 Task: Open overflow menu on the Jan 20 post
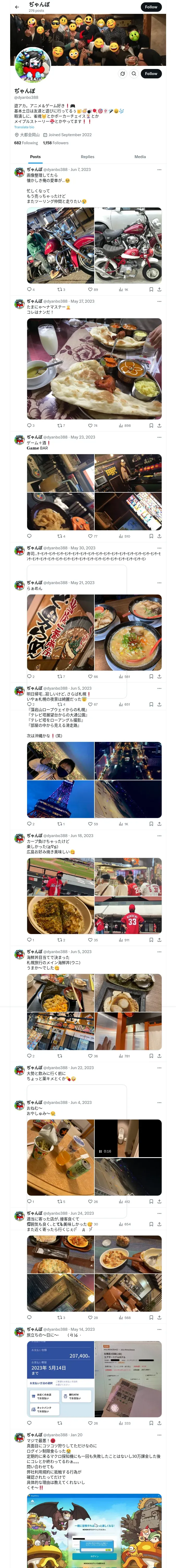point(159,1435)
